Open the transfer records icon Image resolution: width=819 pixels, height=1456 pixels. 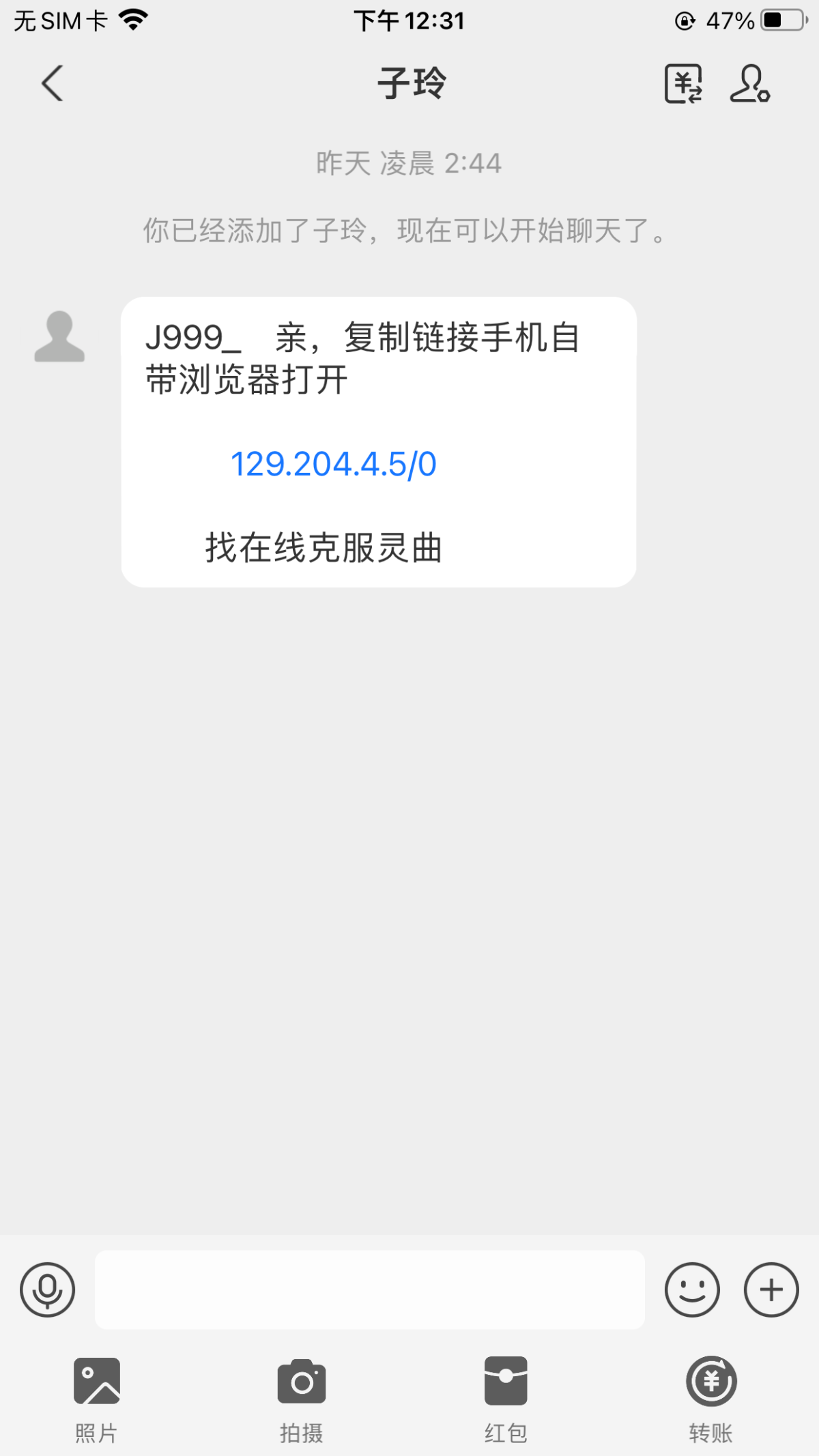(684, 84)
